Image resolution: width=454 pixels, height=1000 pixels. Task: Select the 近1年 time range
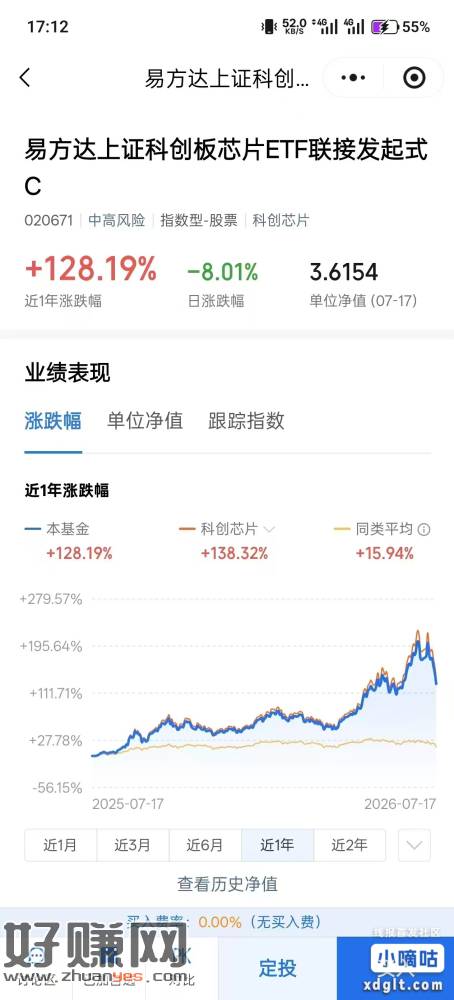pos(277,845)
